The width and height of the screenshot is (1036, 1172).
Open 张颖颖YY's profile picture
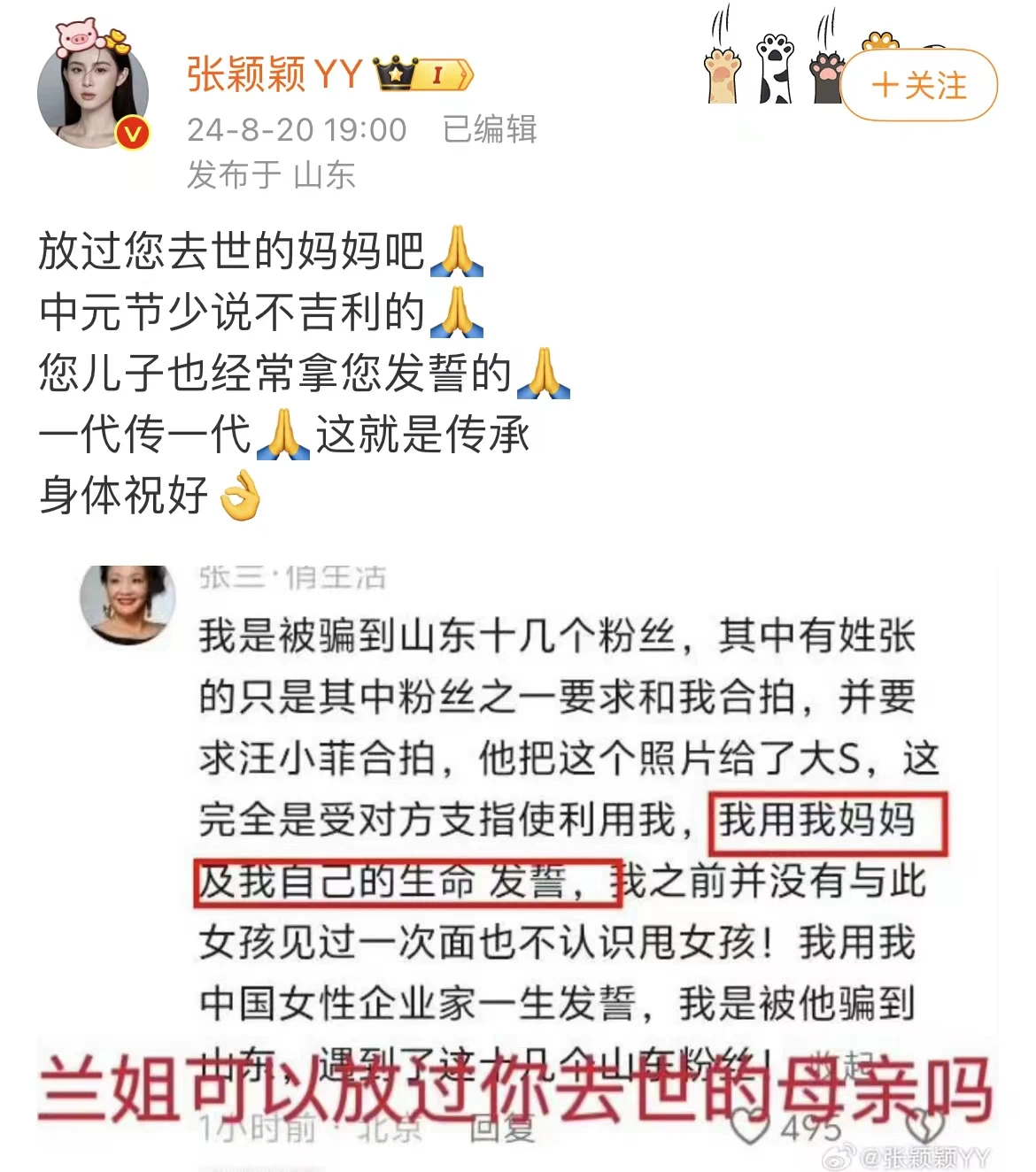[92, 91]
